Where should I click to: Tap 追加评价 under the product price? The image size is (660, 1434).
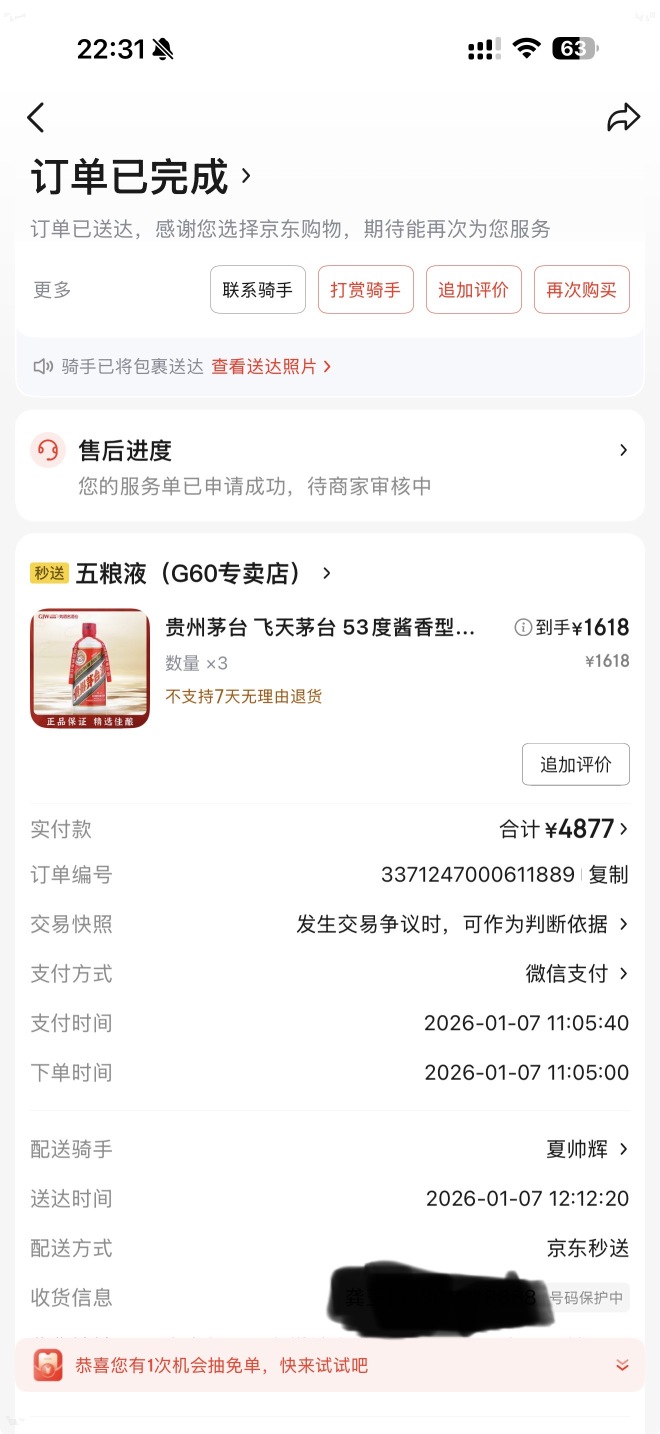click(576, 765)
